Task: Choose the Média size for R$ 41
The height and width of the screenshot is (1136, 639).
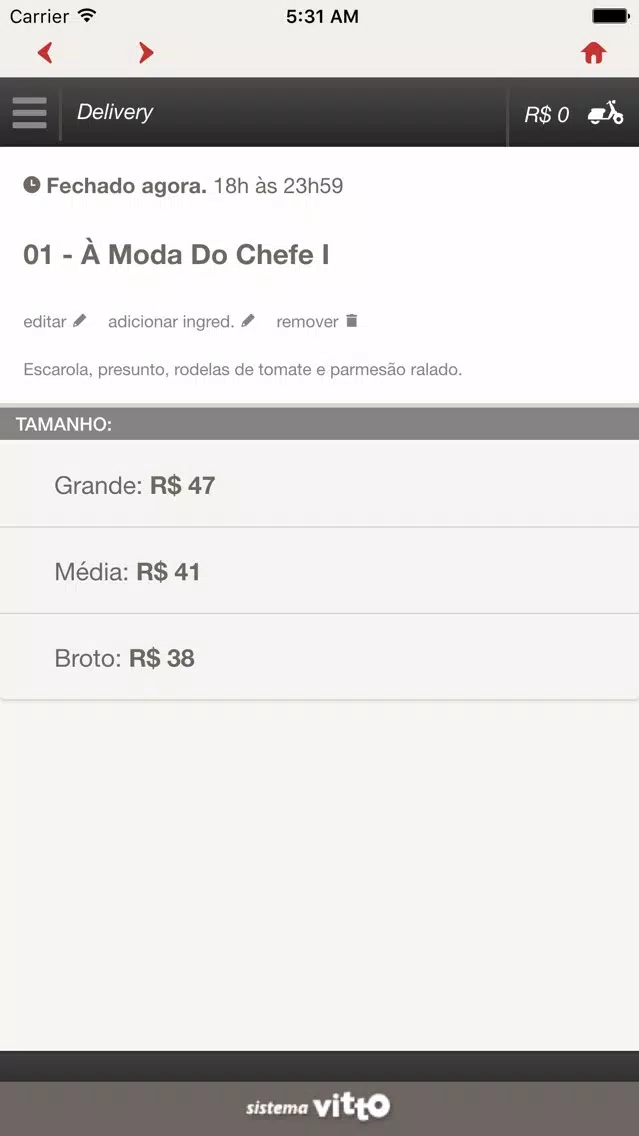Action: tap(320, 571)
